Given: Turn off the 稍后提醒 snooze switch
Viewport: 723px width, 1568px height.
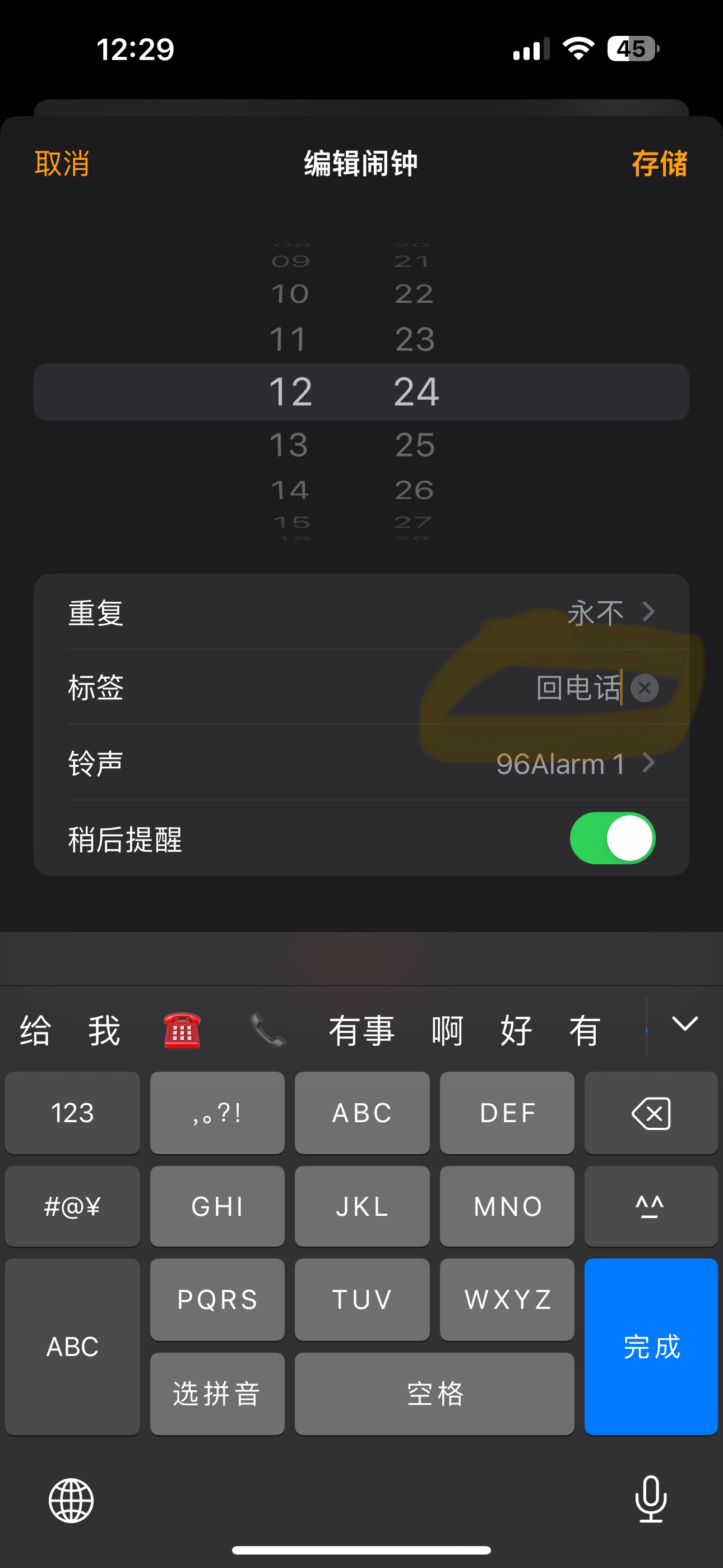Looking at the screenshot, I should [x=611, y=839].
